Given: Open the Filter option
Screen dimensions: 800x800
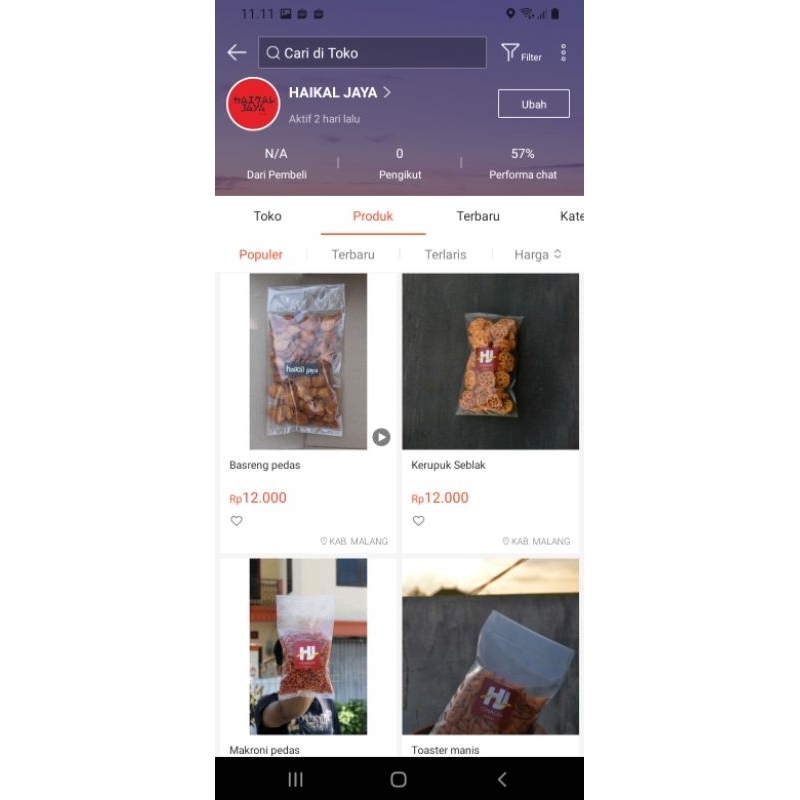Looking at the screenshot, I should pyautogui.click(x=520, y=53).
